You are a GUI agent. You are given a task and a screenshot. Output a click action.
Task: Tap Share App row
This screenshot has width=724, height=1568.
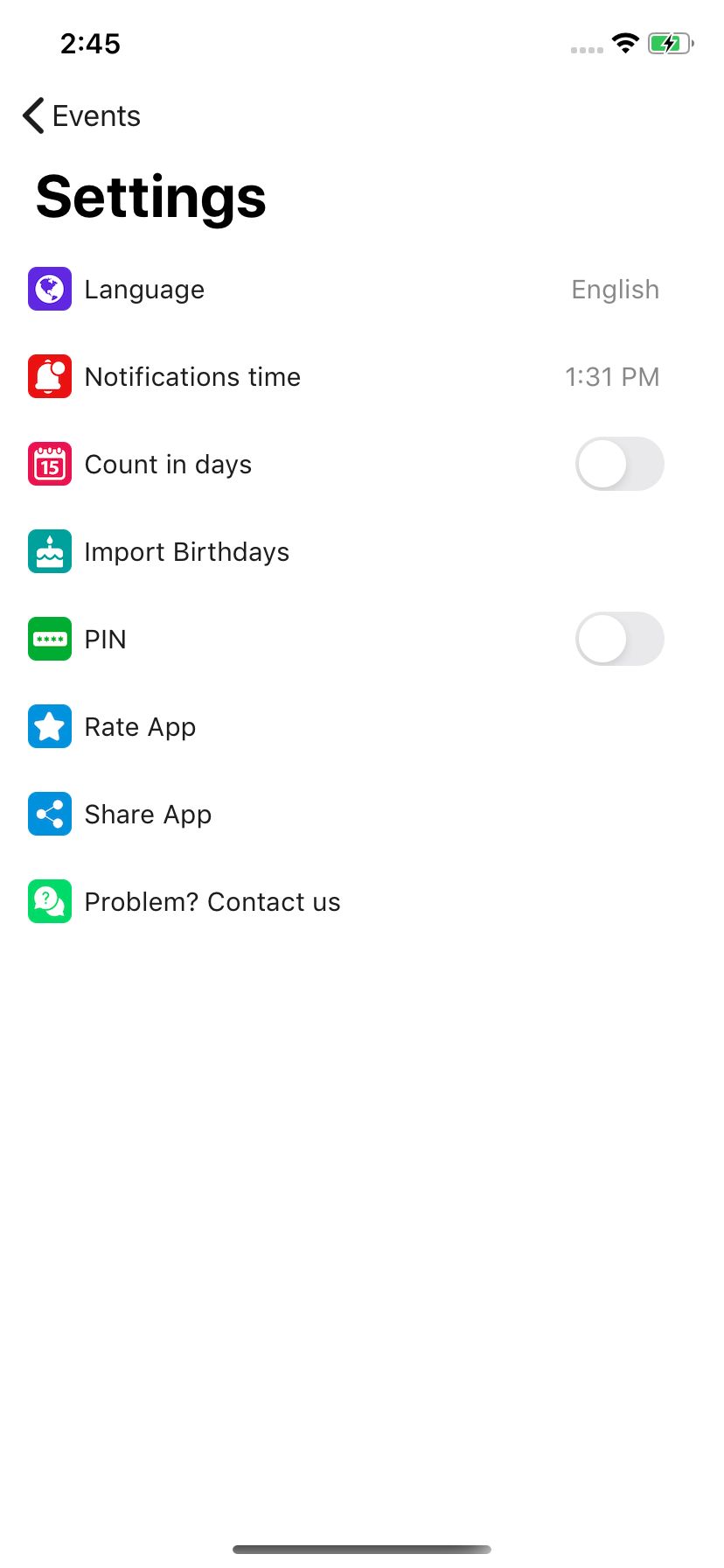tap(148, 815)
